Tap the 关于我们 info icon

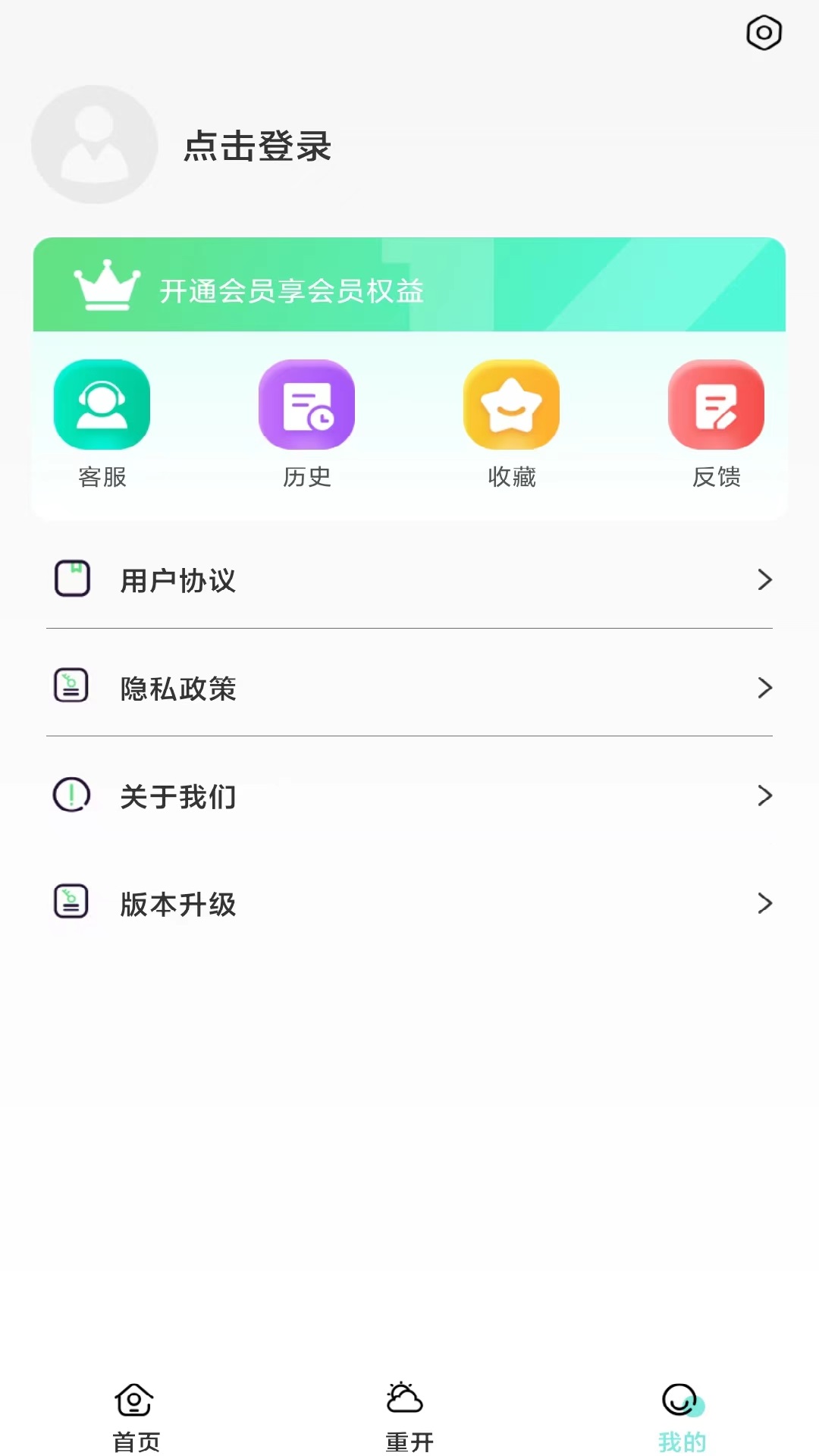coord(71,796)
